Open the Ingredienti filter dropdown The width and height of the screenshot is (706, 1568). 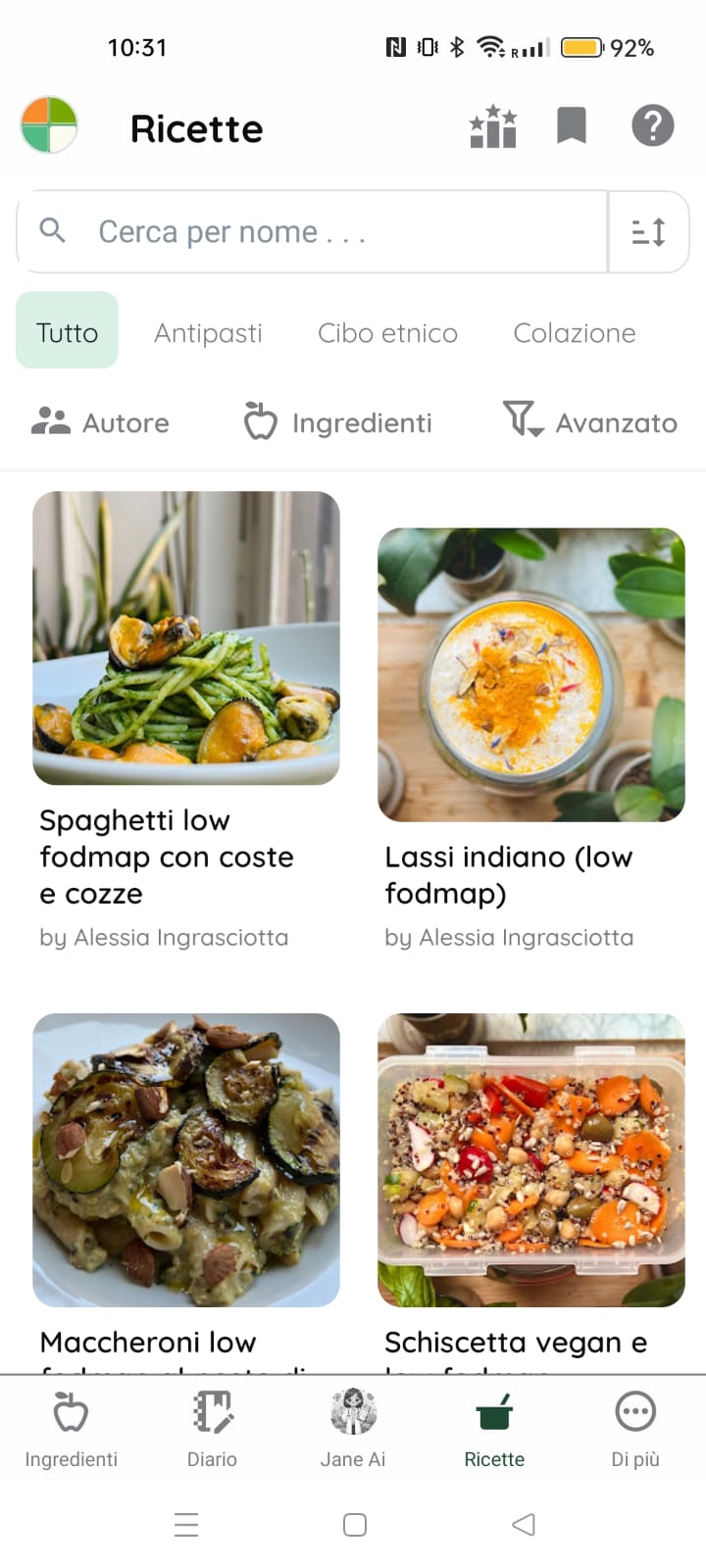tap(337, 421)
